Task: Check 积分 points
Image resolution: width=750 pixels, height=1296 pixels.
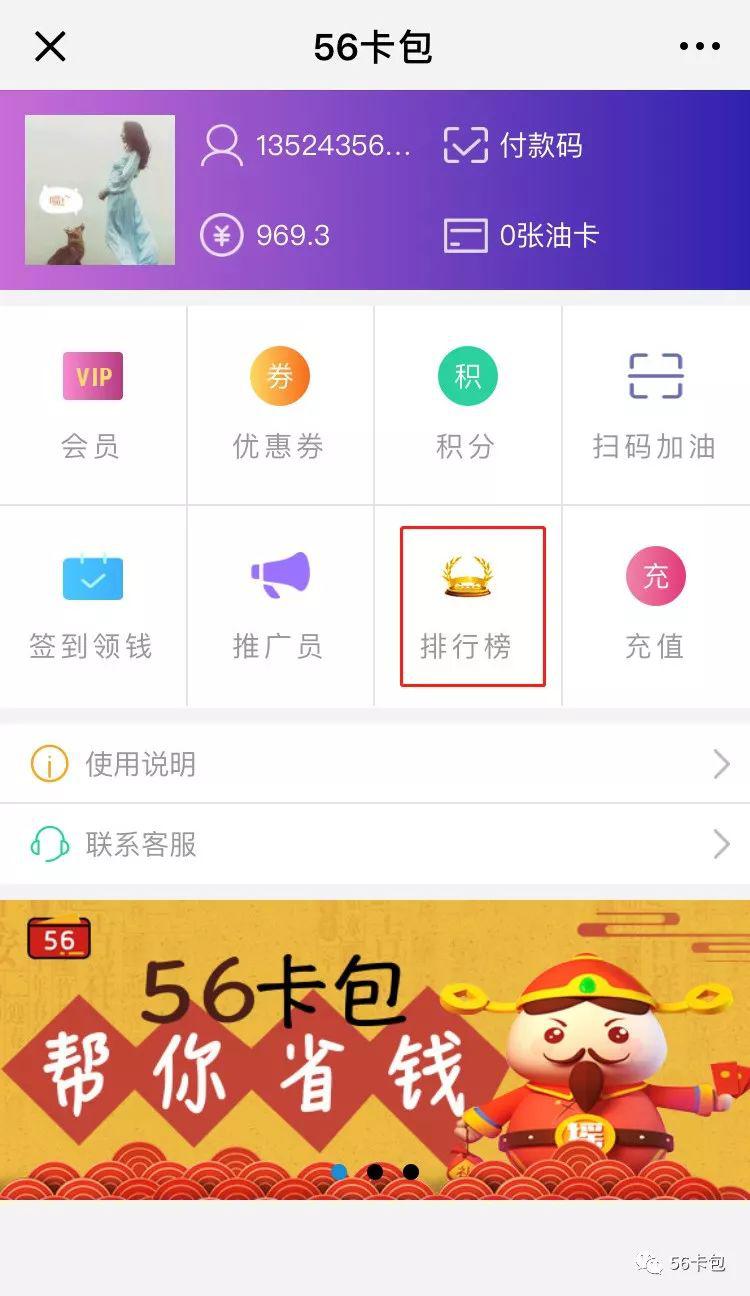Action: coord(466,405)
